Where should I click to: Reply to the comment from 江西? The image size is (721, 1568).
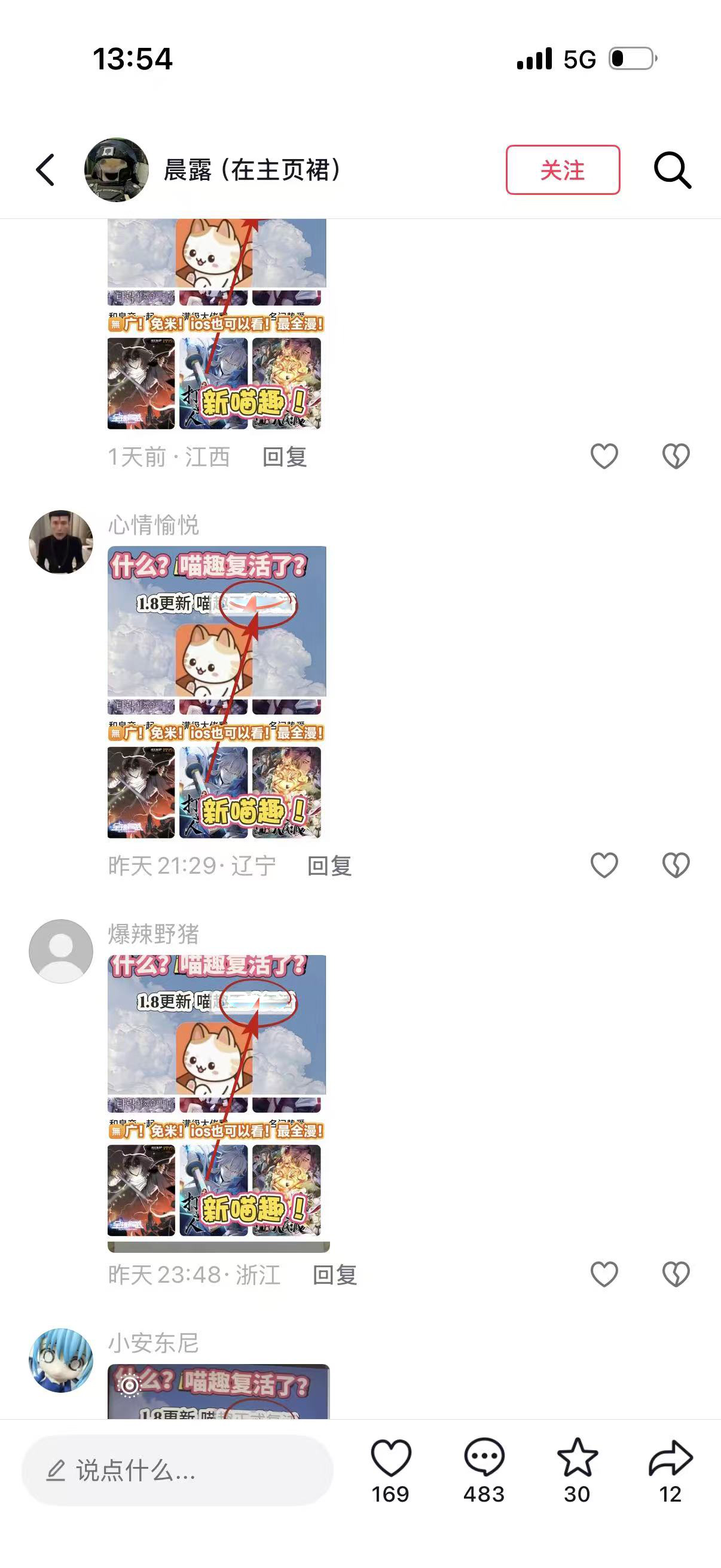pos(284,456)
